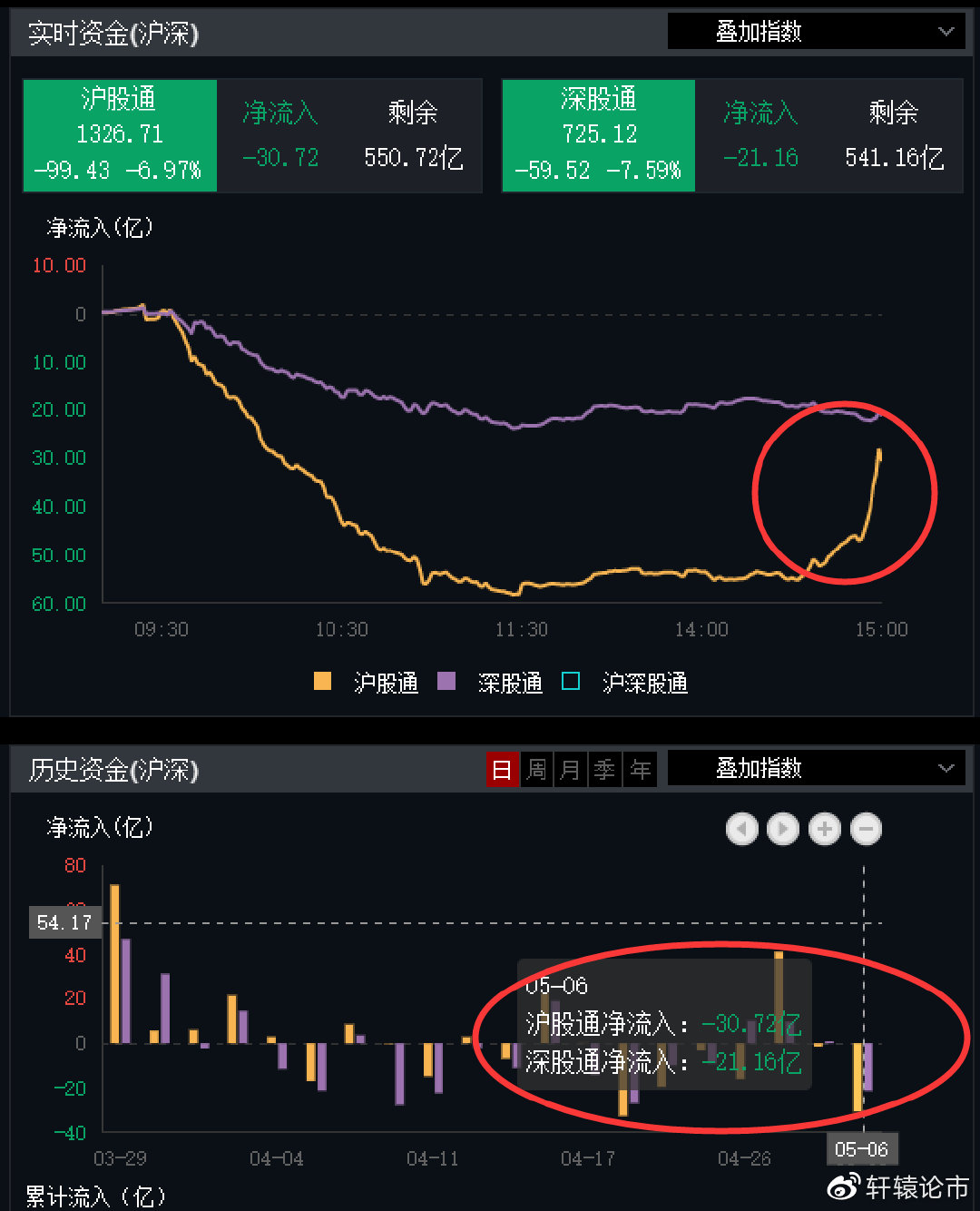This screenshot has height=1211, width=980.
Task: Toggle 深股通 line visibility in legend
Action: pyautogui.click(x=446, y=681)
